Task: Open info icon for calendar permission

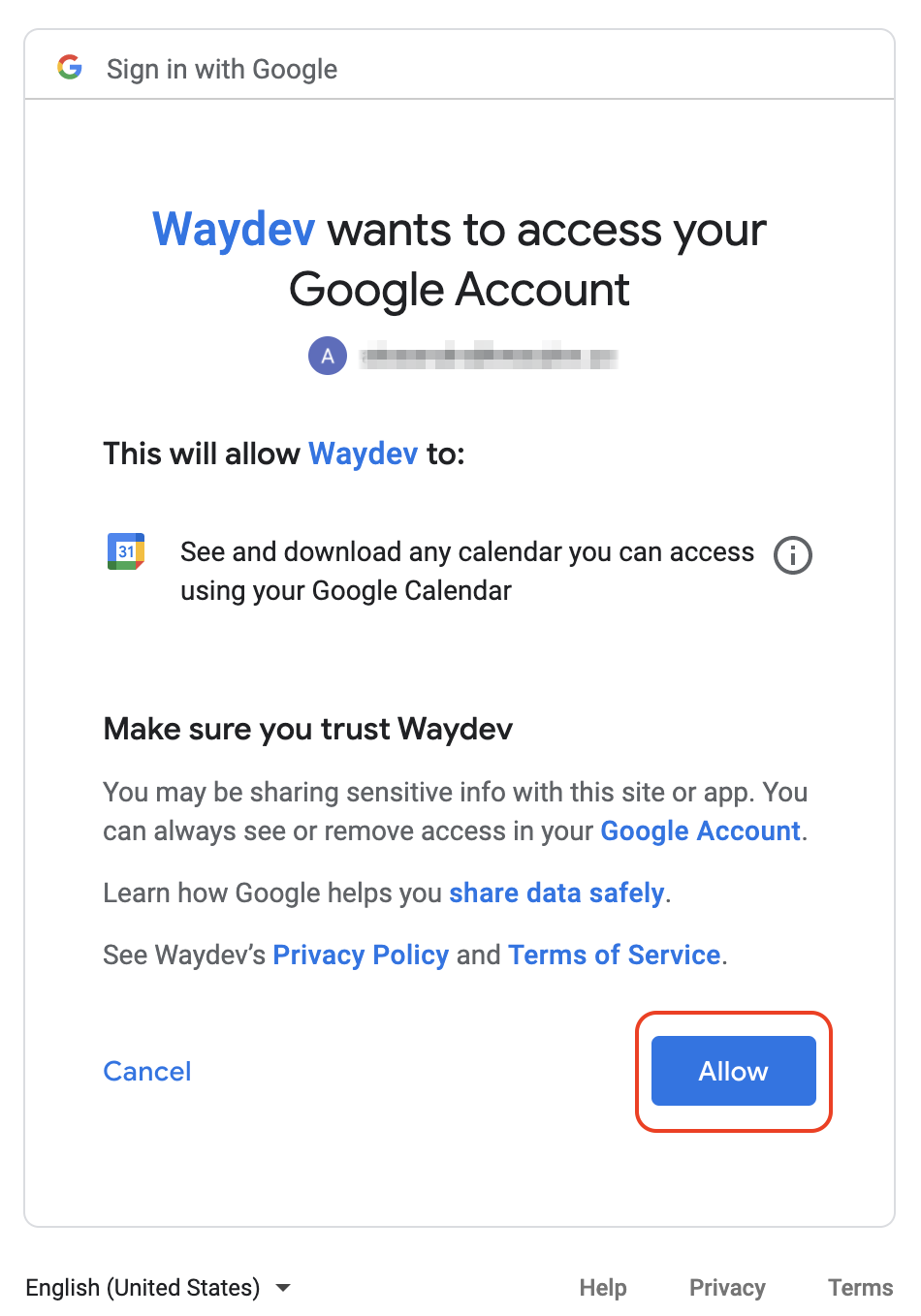Action: [x=792, y=555]
